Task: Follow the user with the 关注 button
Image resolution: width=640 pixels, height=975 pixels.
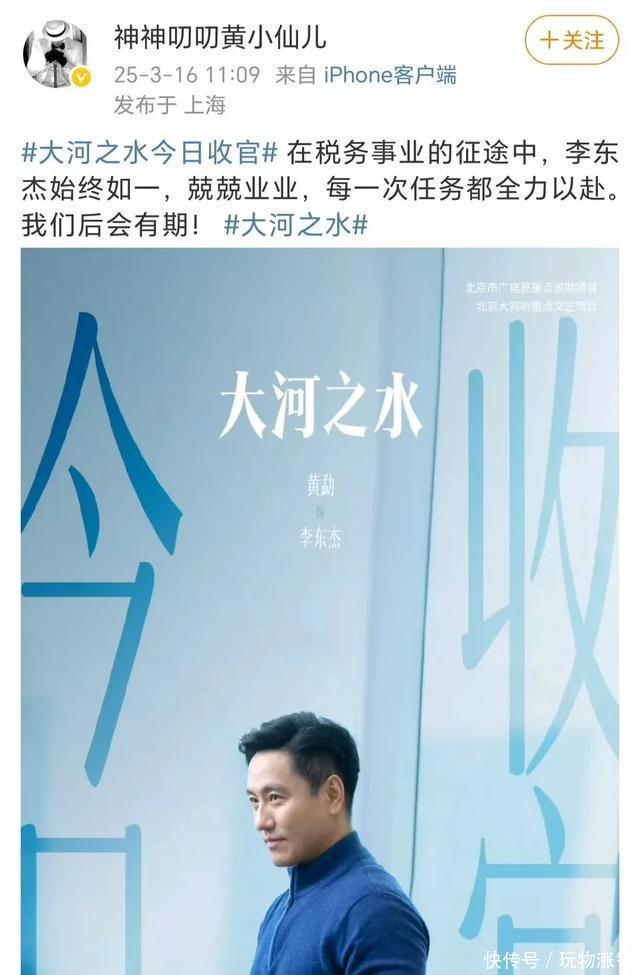Action: click(571, 41)
